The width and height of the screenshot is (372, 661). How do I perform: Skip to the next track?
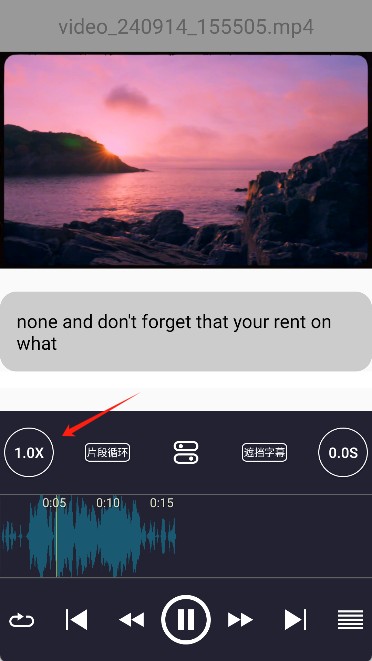[x=295, y=620]
